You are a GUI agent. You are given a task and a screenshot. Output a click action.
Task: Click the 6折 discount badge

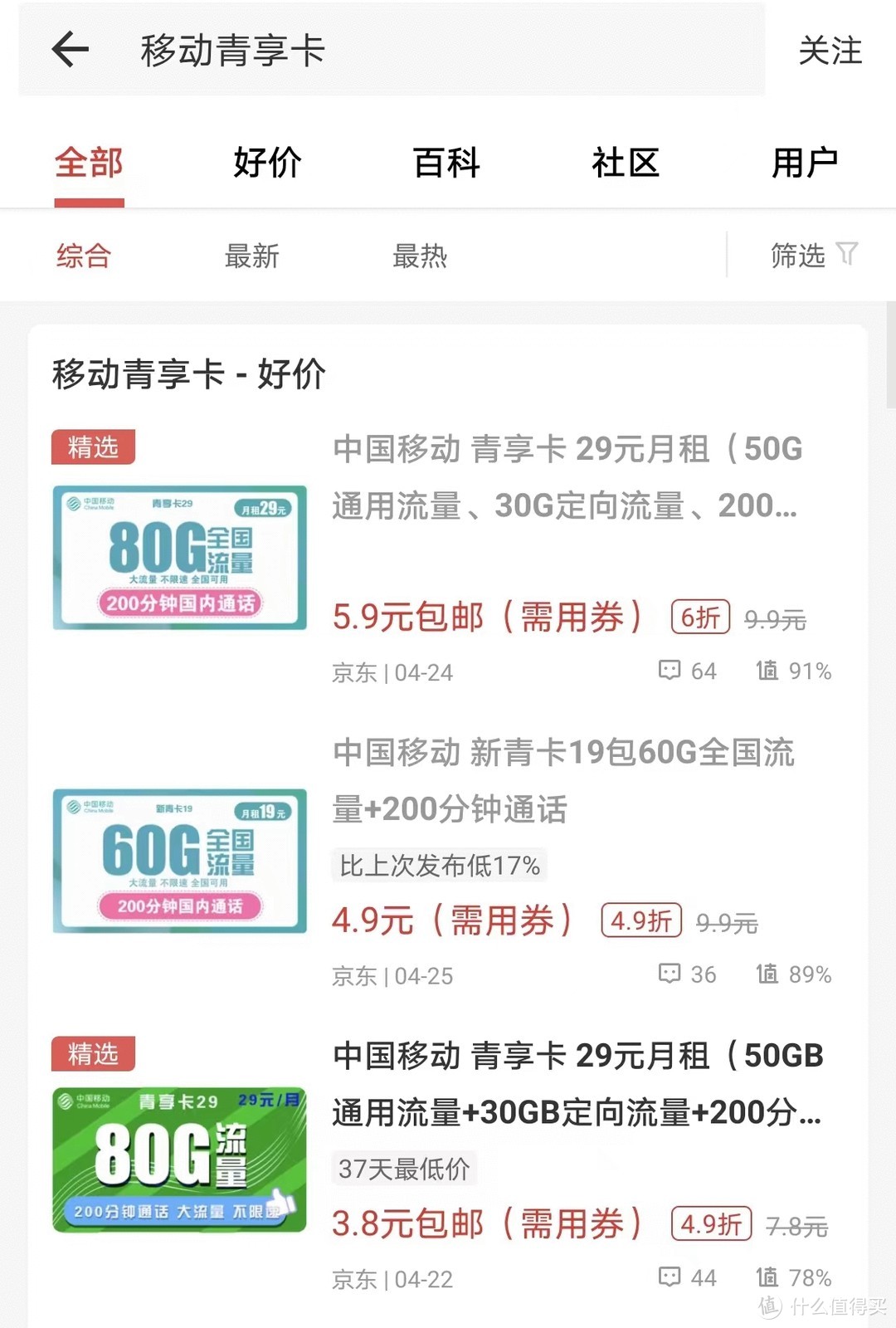coord(699,618)
